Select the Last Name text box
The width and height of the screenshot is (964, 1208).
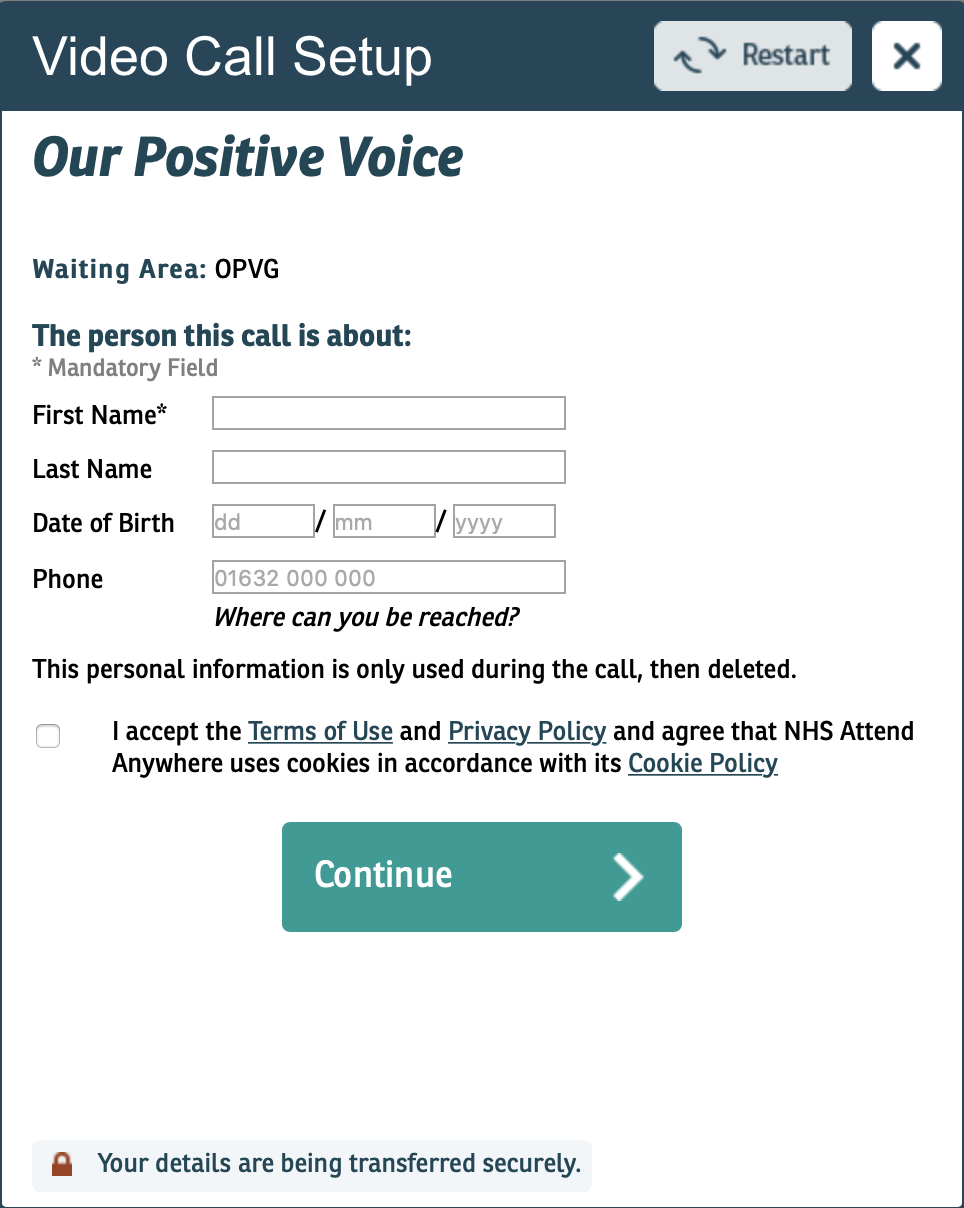pos(389,467)
